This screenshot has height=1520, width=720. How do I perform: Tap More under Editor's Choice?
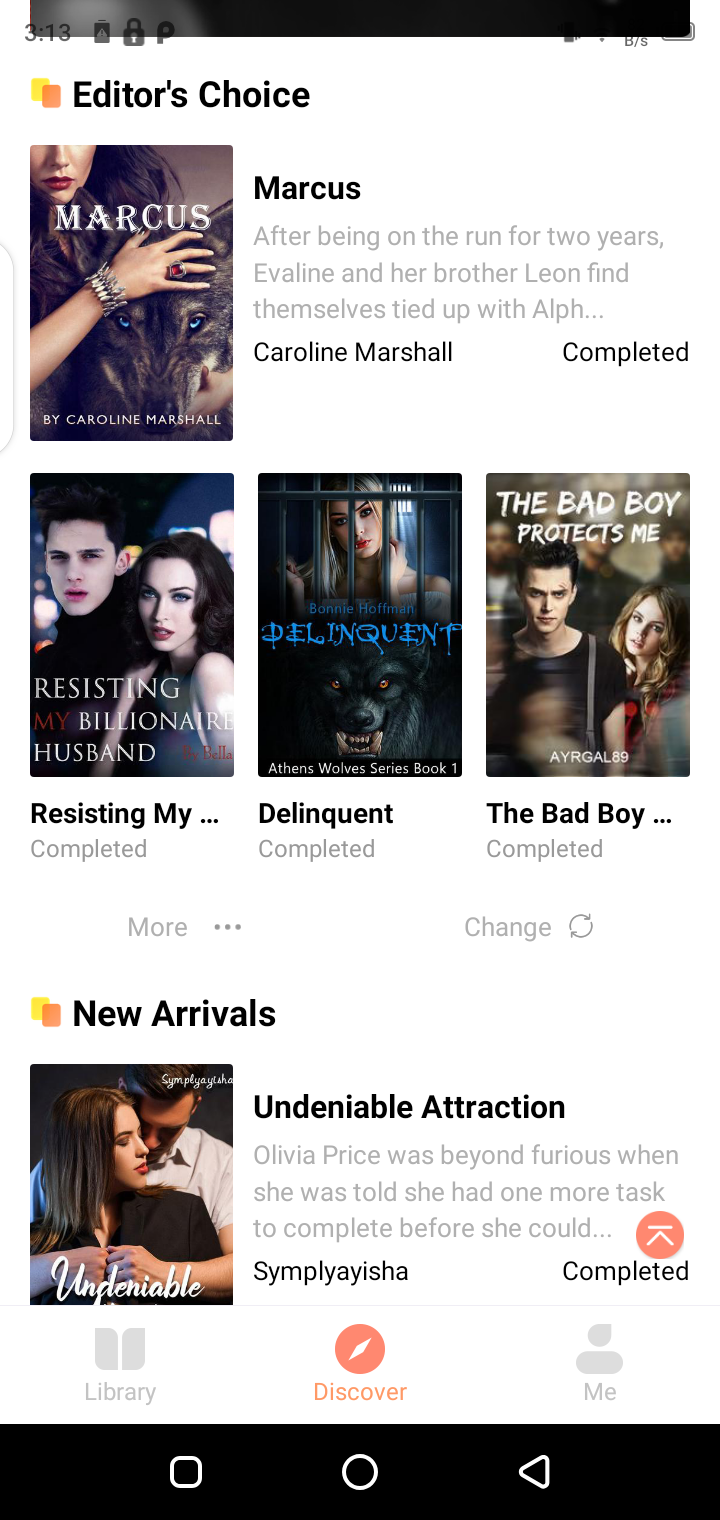click(x=184, y=927)
